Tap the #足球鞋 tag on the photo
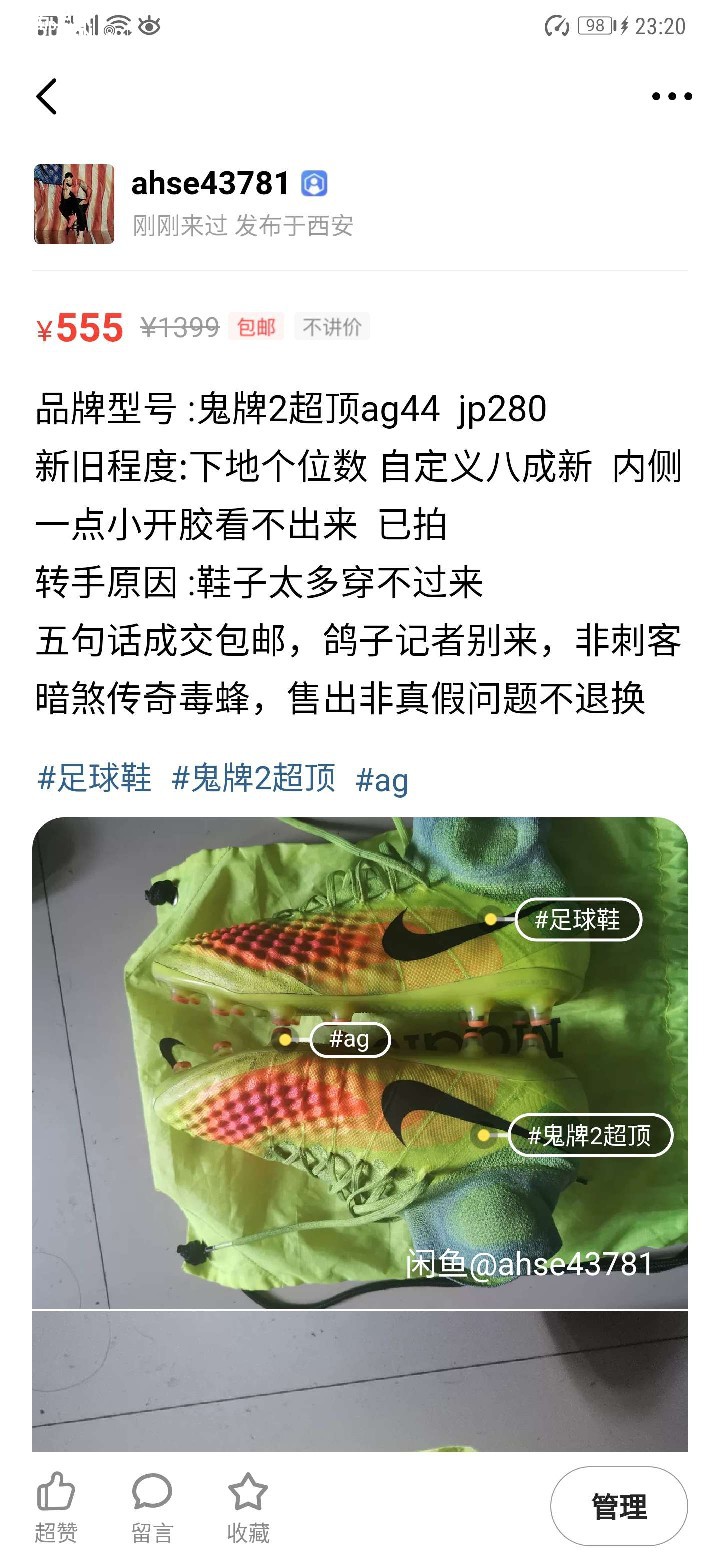 point(577,919)
